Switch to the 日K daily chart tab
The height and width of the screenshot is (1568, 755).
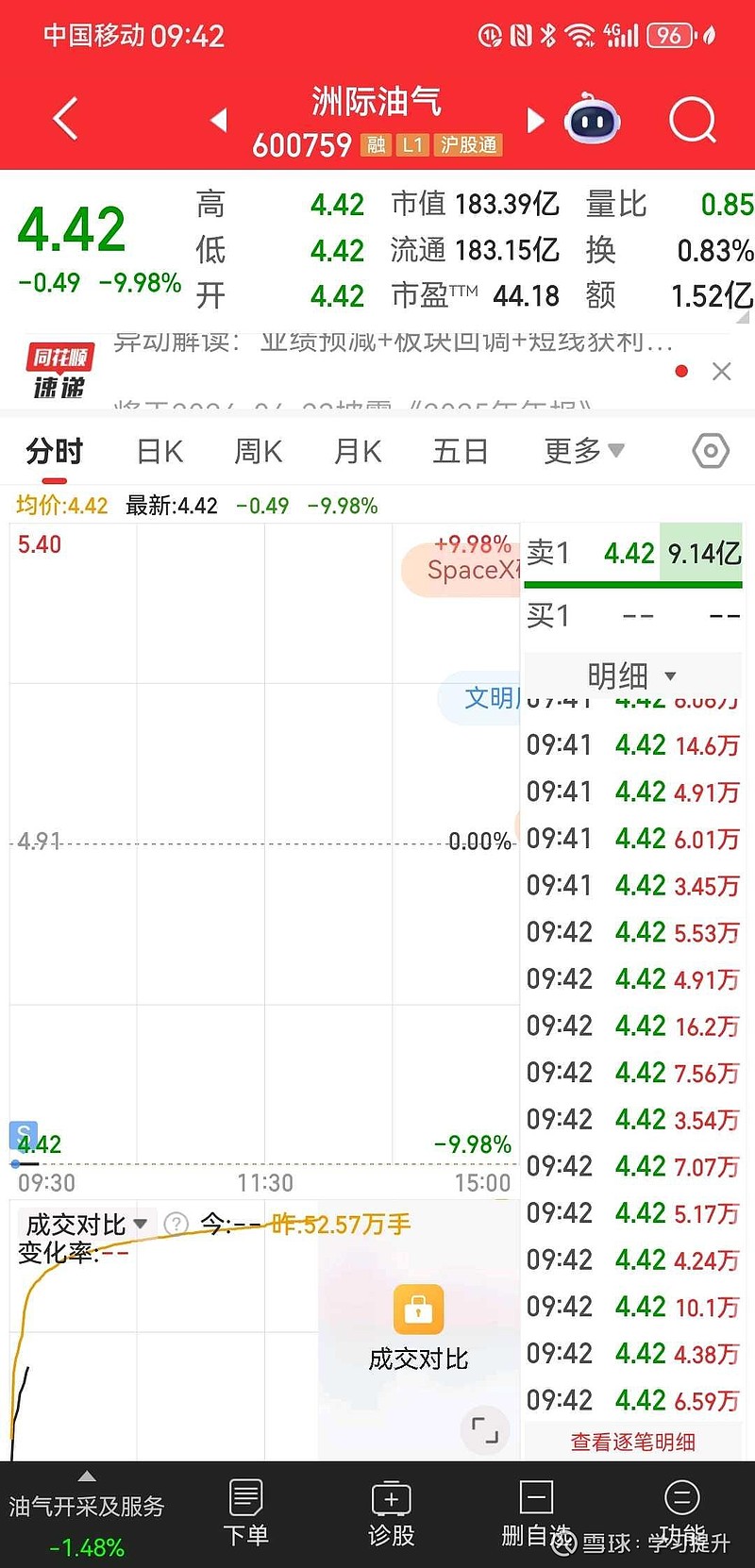point(158,451)
